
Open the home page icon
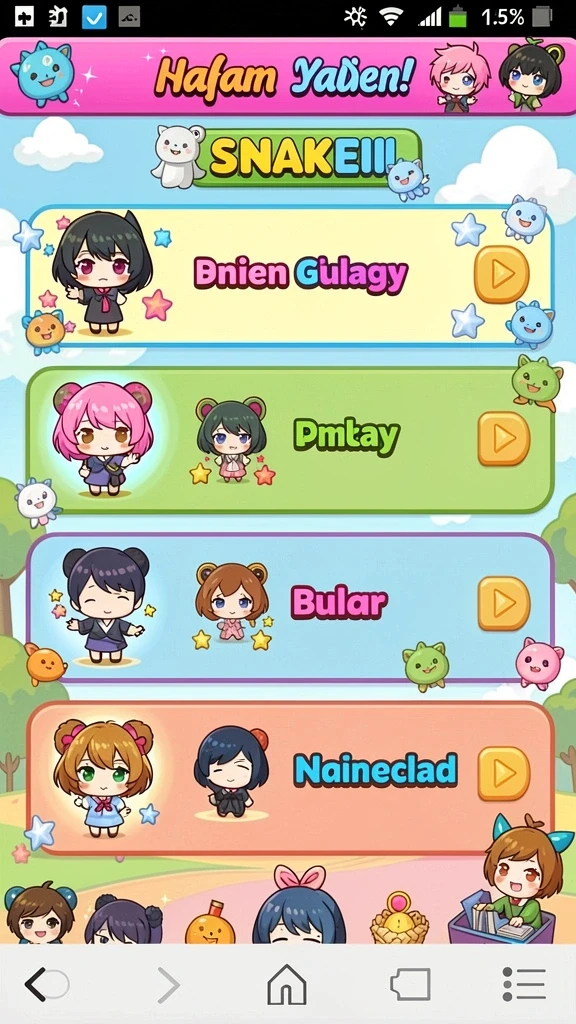287,984
